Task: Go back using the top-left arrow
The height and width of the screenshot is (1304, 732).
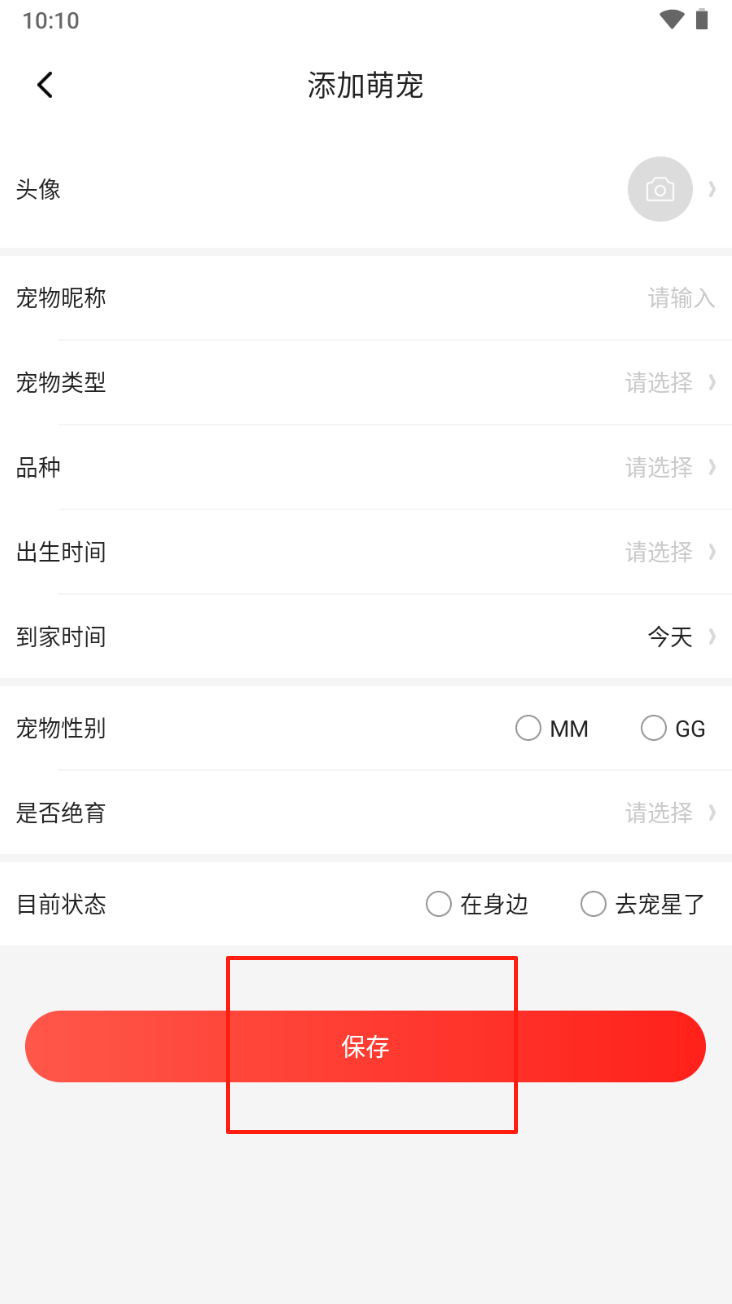Action: (x=45, y=85)
